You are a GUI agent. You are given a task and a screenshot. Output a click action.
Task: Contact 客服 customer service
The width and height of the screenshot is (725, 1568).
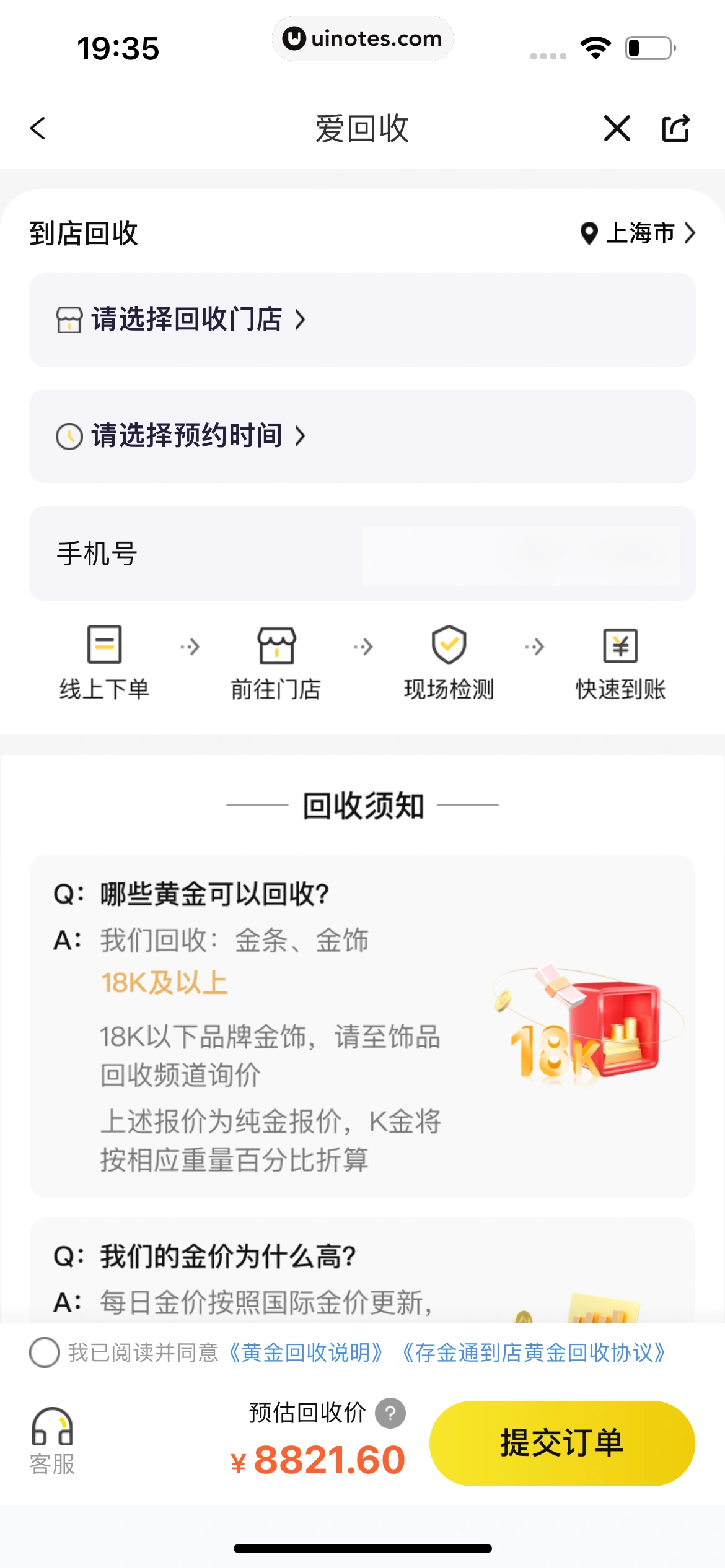tap(52, 1440)
